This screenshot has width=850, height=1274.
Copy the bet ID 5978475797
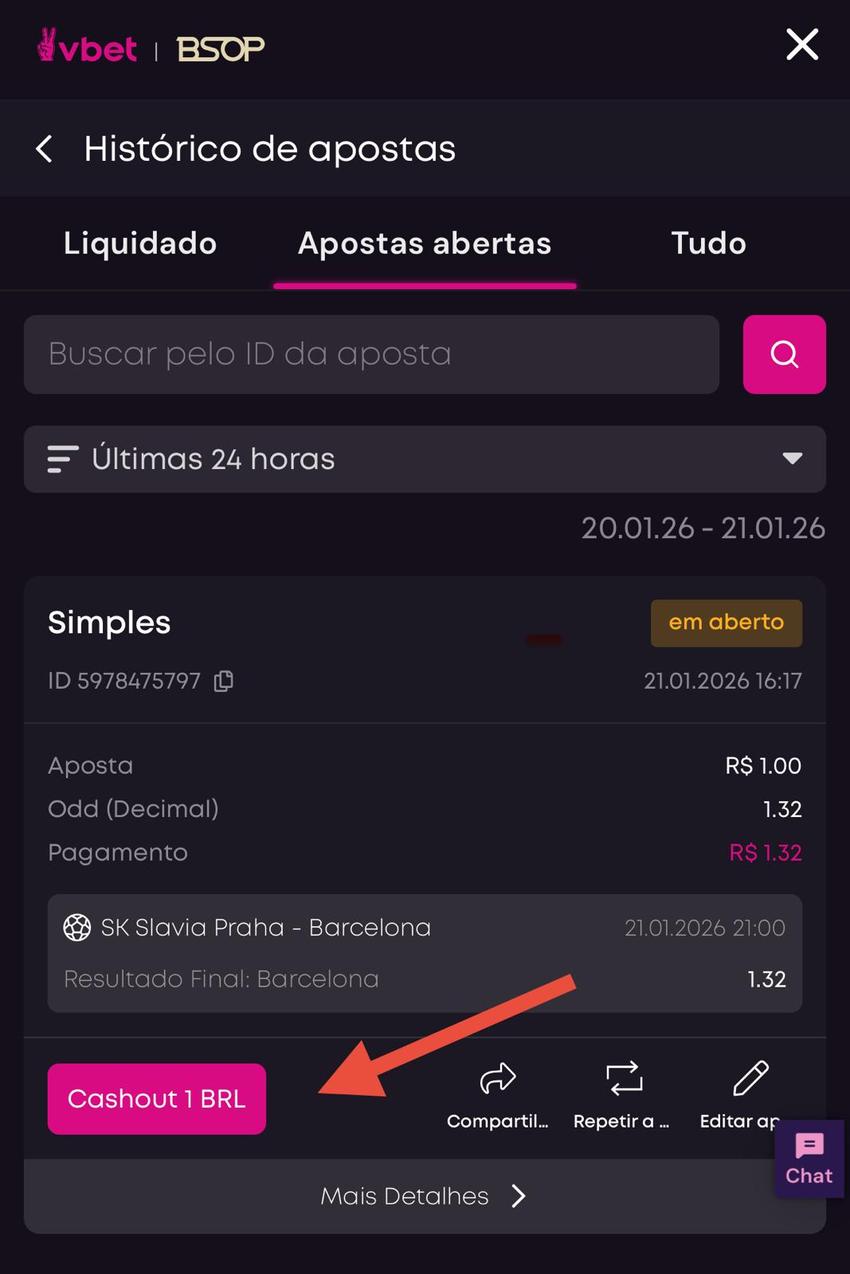coord(222,680)
